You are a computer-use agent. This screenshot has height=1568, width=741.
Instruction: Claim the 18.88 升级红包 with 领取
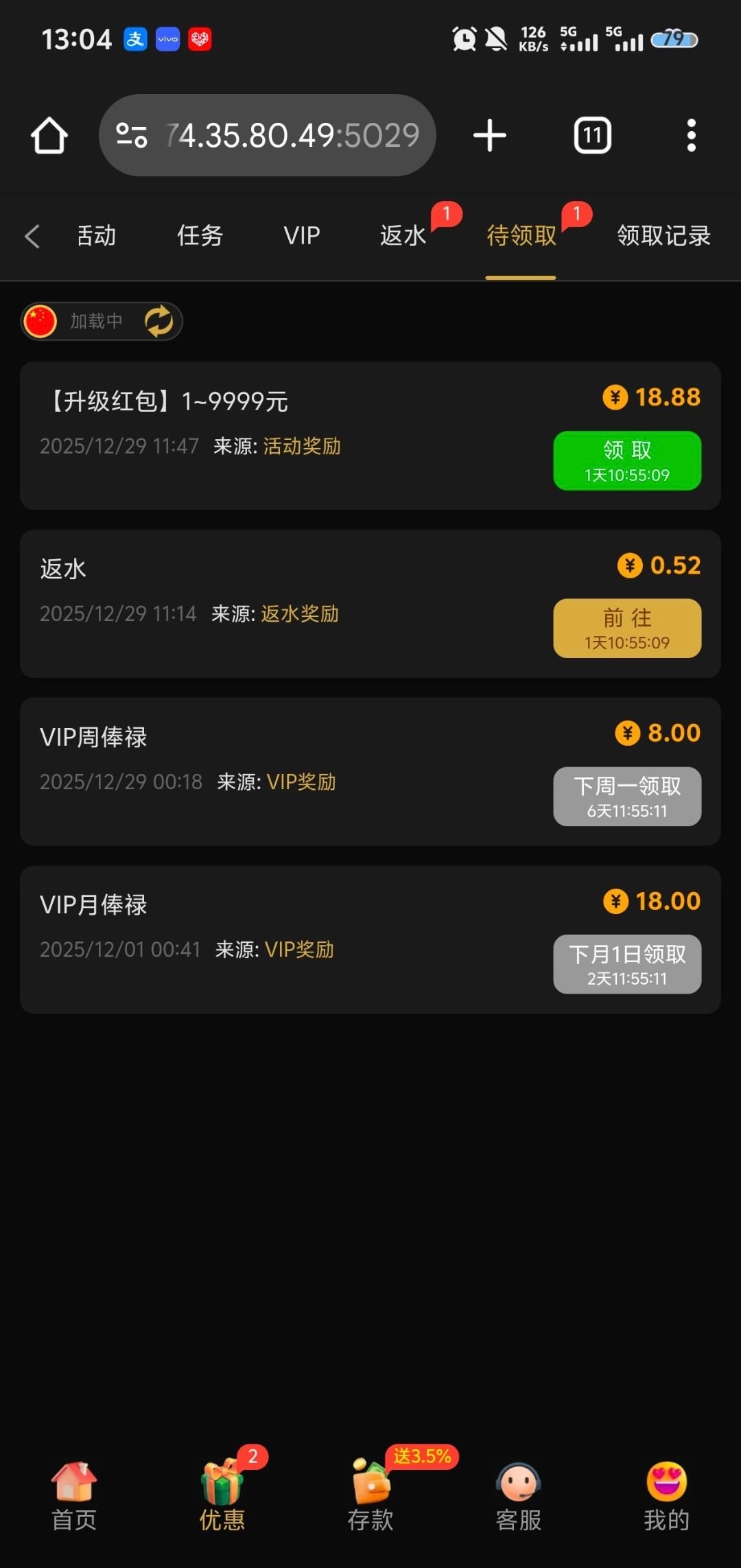[x=627, y=460]
